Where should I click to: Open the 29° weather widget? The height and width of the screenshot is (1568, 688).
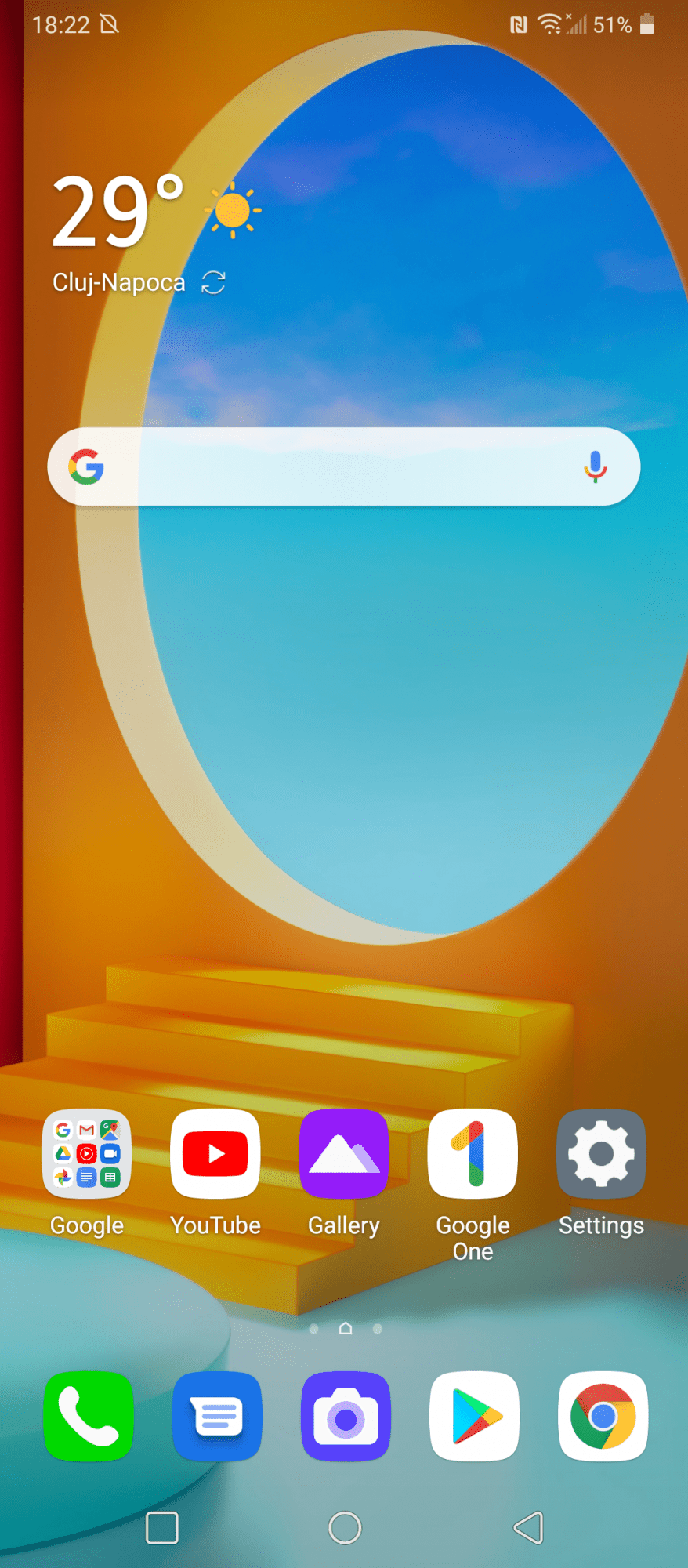pyautogui.click(x=118, y=212)
